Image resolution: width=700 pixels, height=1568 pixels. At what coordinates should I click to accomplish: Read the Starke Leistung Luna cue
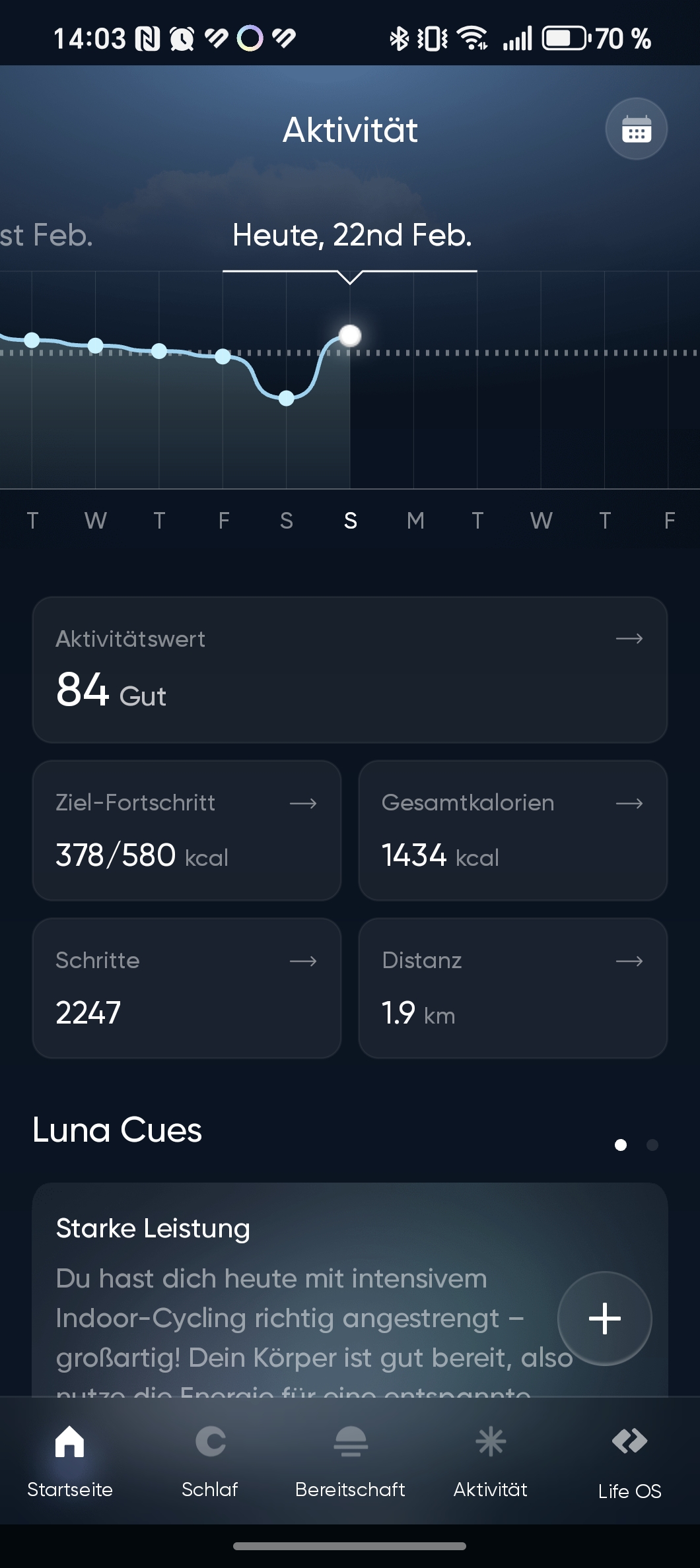pos(297,1293)
